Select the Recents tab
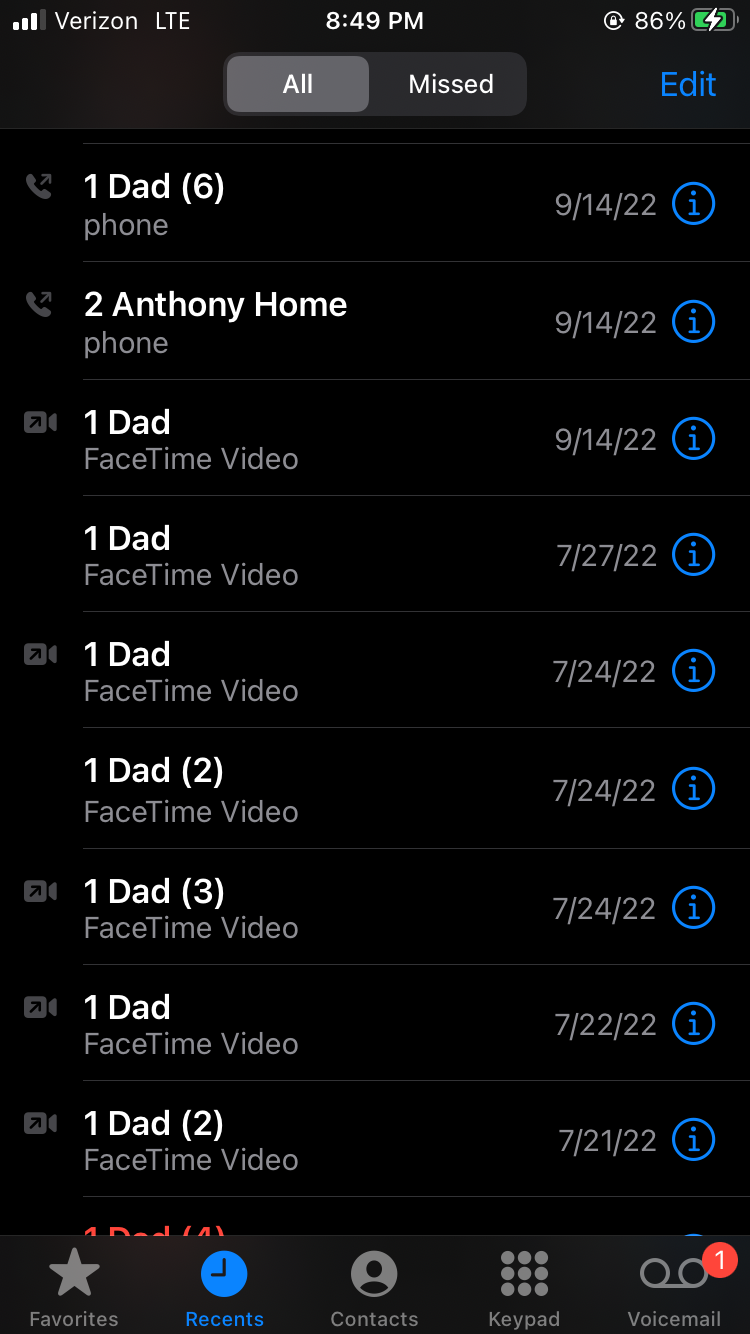The image size is (750, 1334). pos(224,1288)
